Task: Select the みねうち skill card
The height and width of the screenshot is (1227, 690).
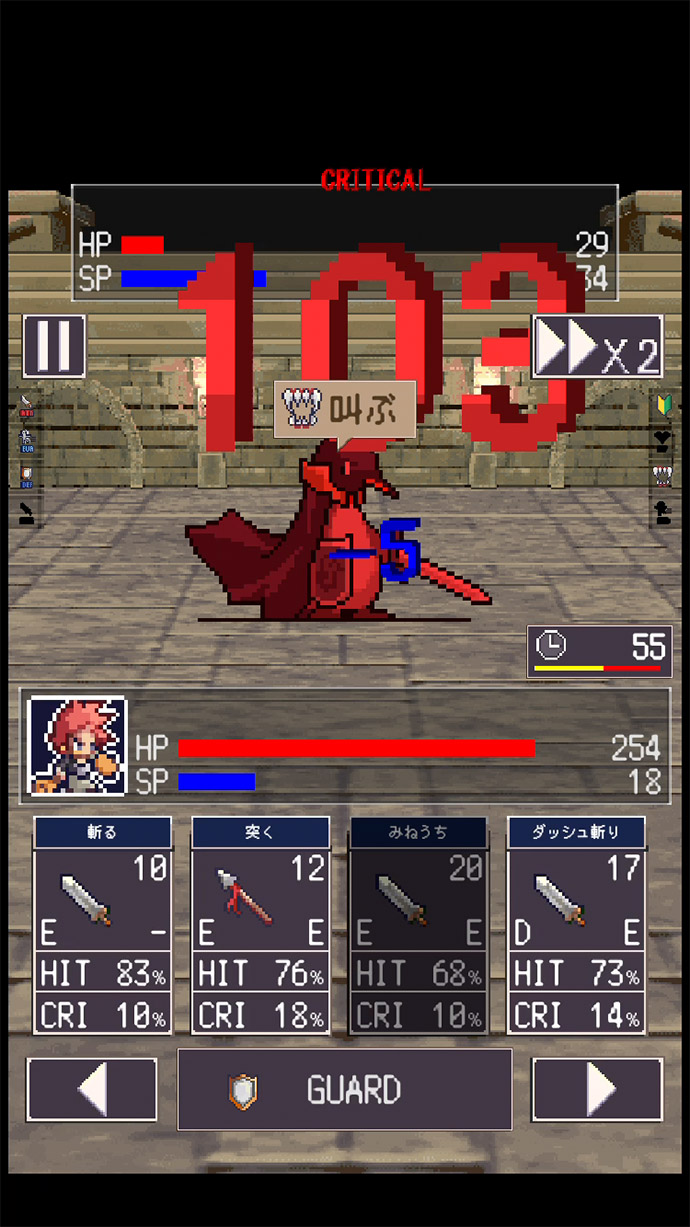Action: pyautogui.click(x=418, y=925)
